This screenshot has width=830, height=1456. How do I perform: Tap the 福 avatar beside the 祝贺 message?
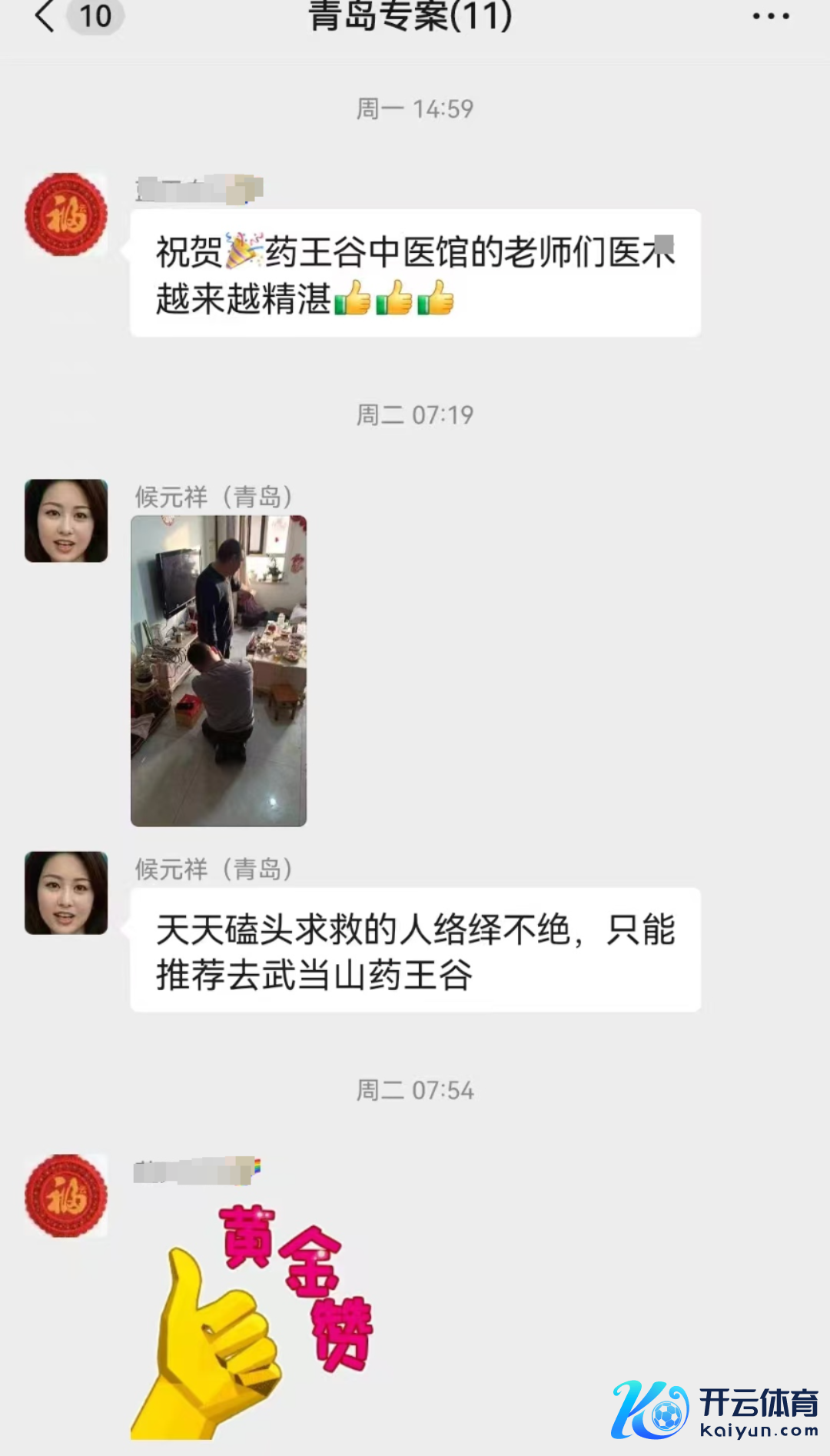[66, 214]
